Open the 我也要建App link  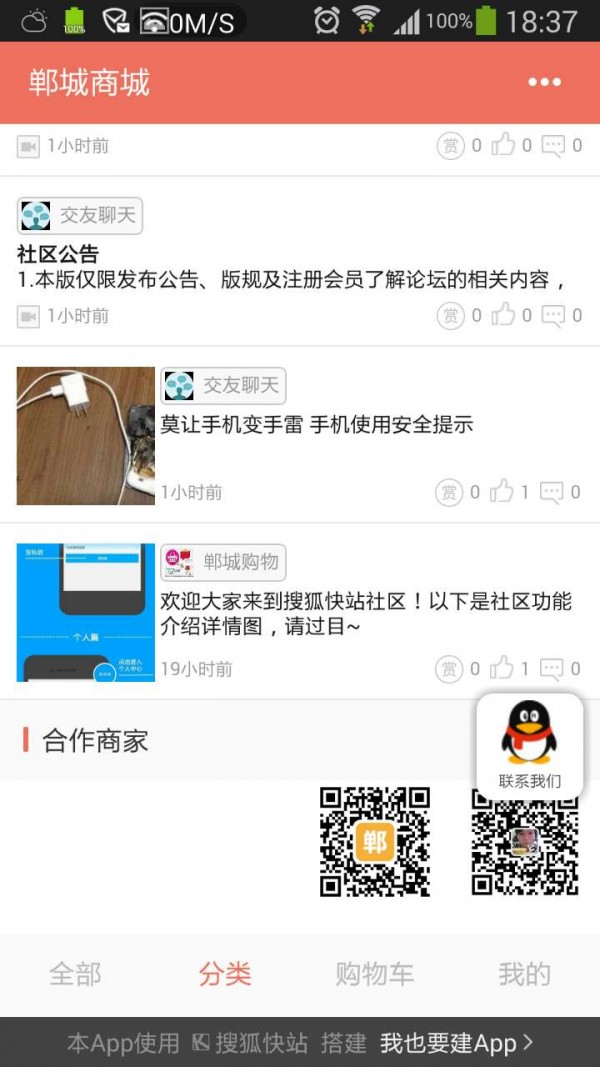(456, 1043)
